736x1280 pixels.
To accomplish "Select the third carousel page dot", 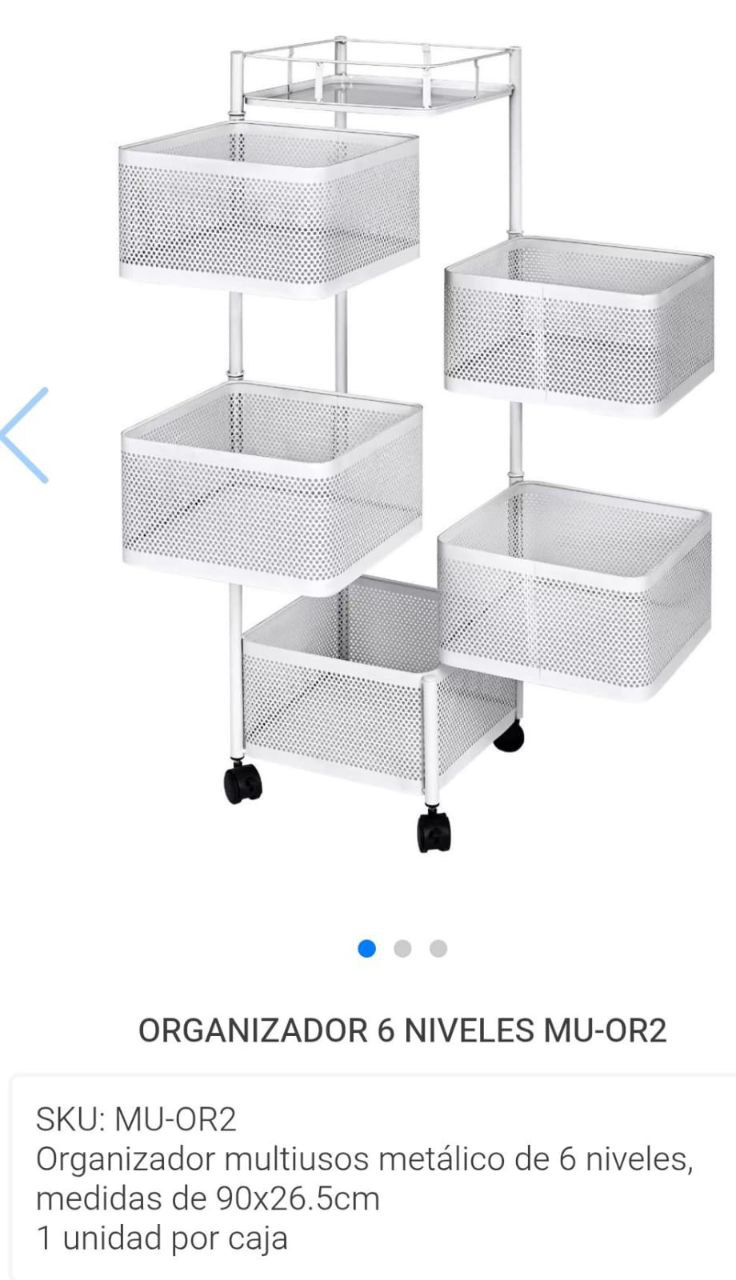I will pyautogui.click(x=438, y=949).
